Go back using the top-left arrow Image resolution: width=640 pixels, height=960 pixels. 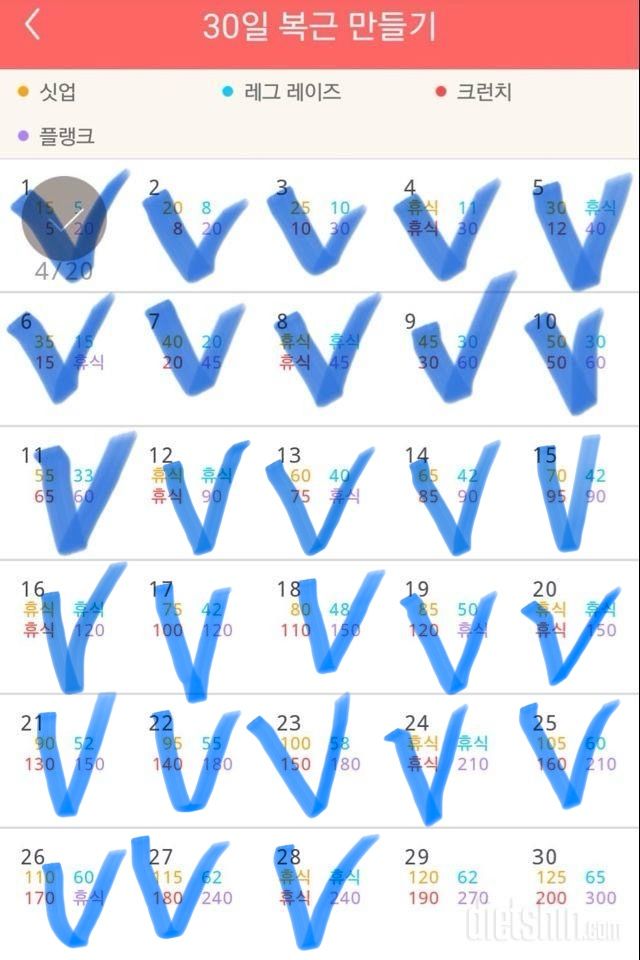coord(33,25)
